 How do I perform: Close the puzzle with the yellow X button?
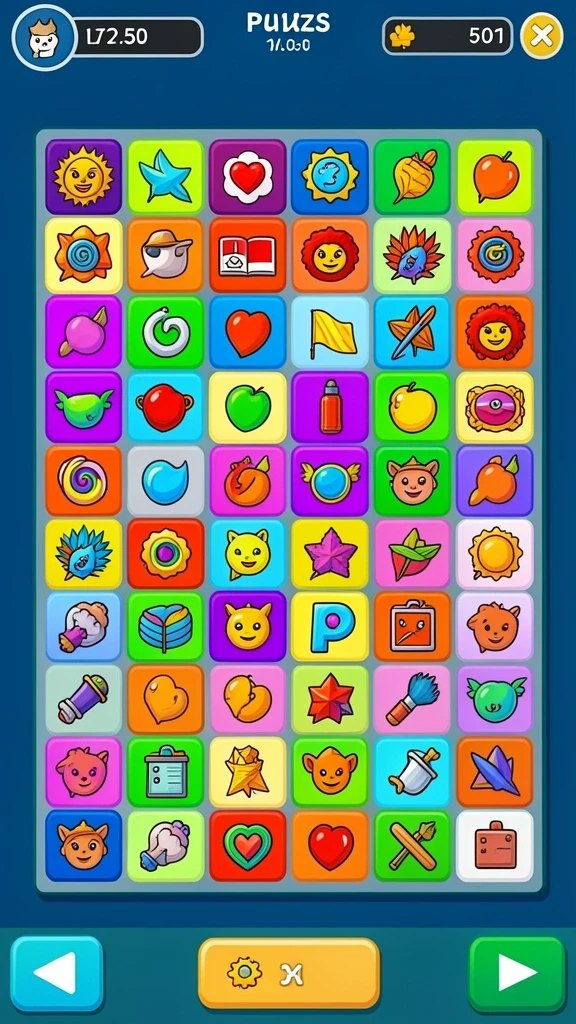pos(541,36)
